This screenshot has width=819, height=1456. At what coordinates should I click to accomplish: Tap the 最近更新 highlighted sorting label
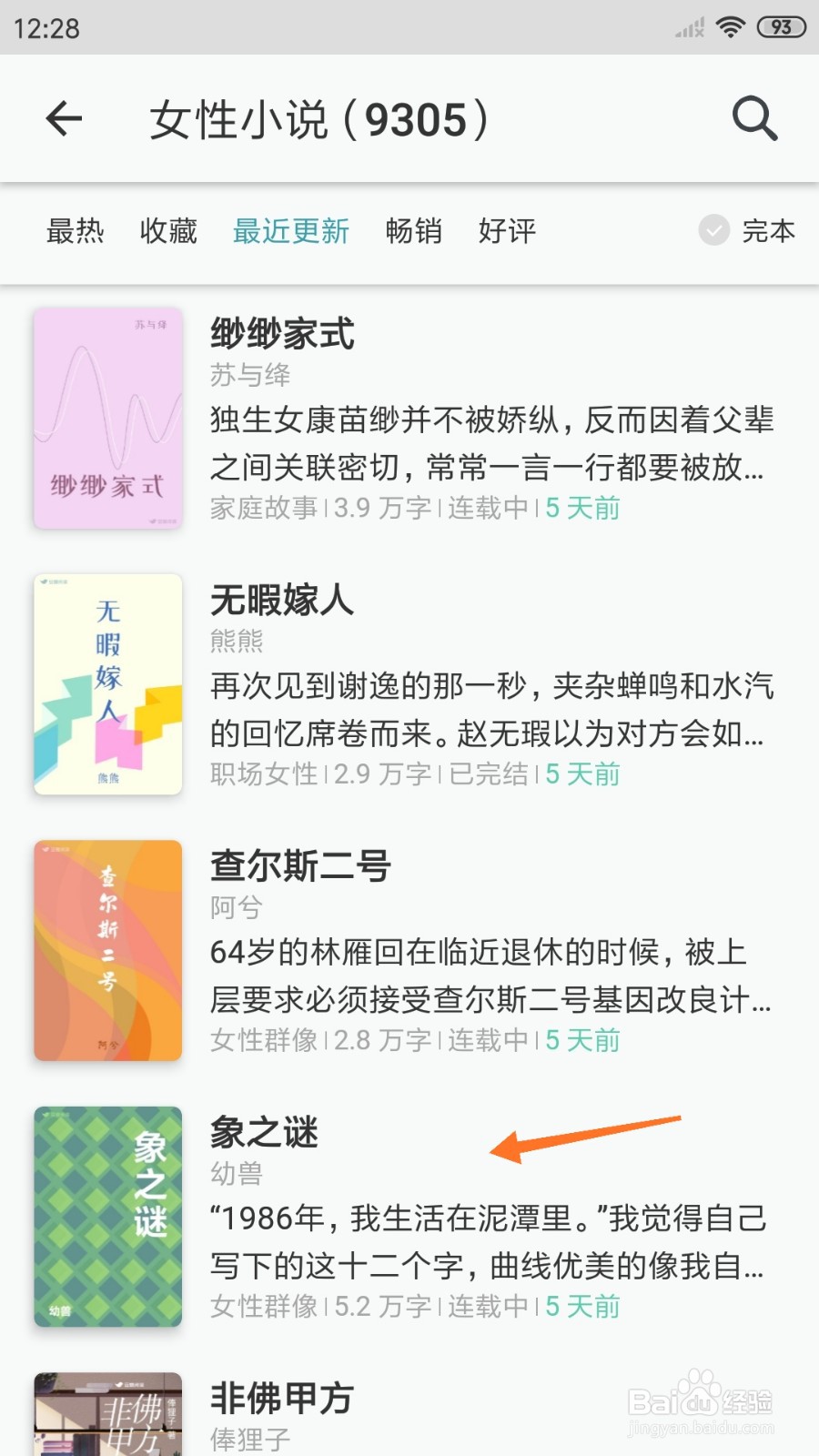coord(291,232)
